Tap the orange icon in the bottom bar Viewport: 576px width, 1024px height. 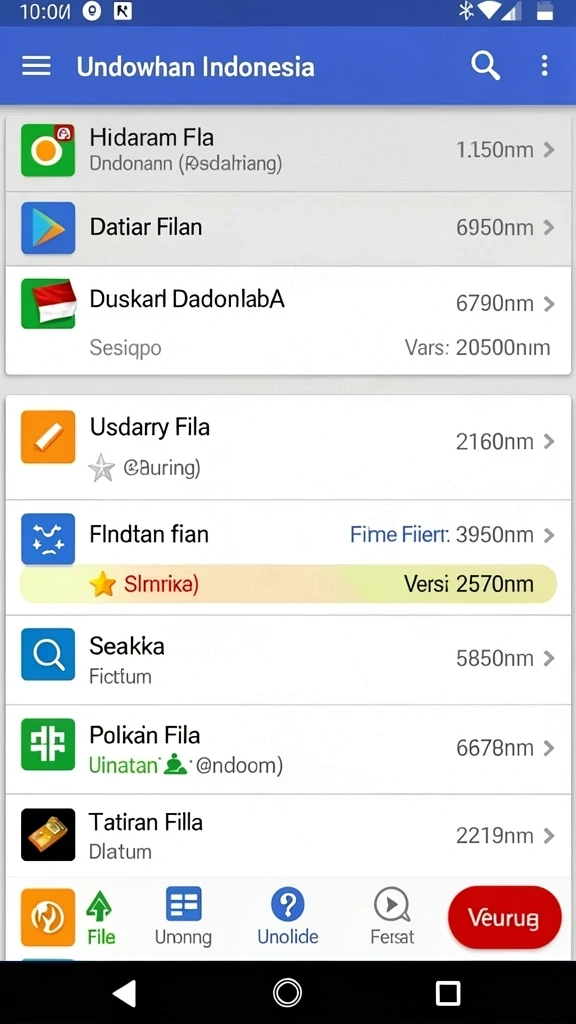tap(48, 918)
